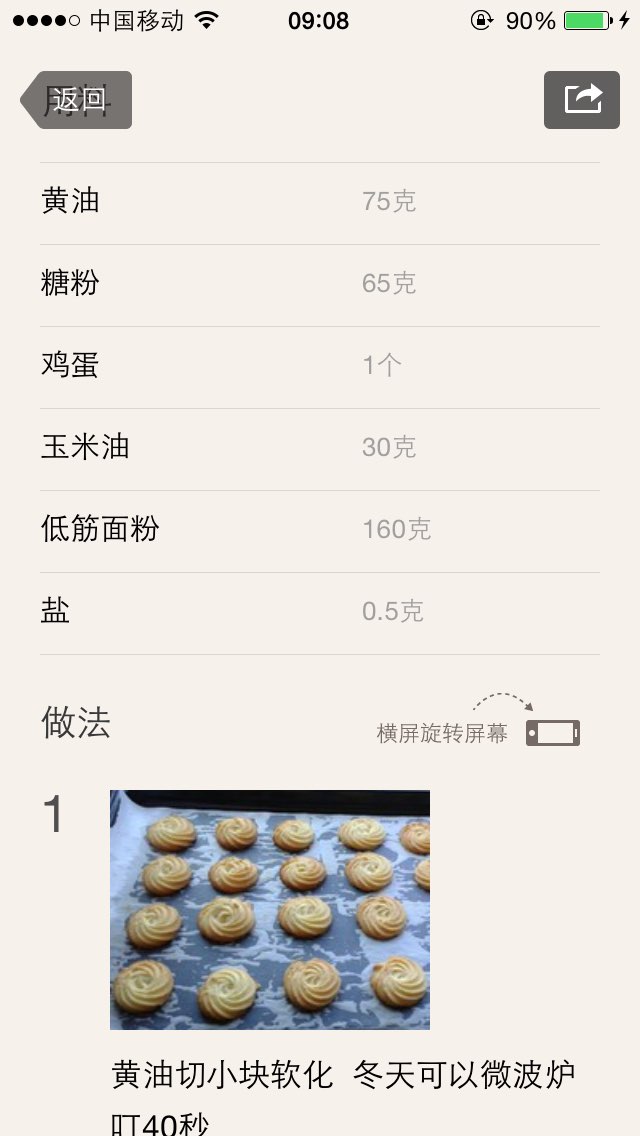Tap the 返回 back button
Image resolution: width=640 pixels, height=1136 pixels.
[76, 100]
